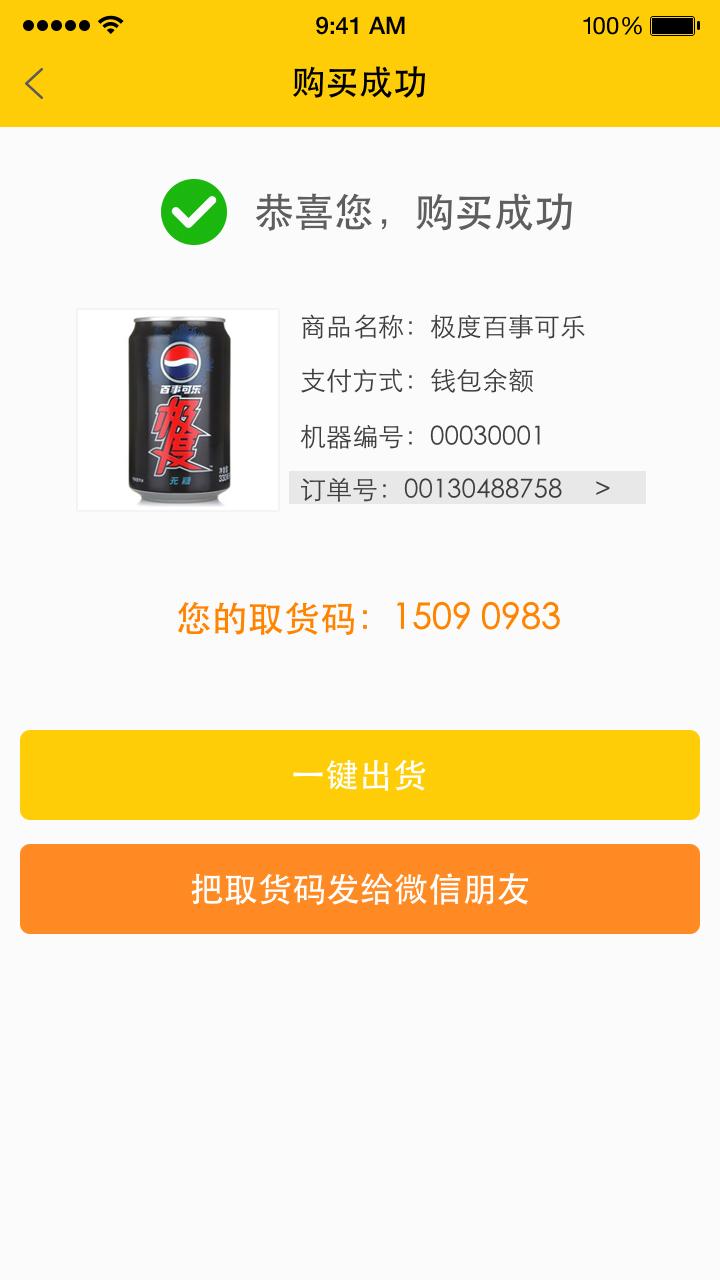Tap the 购买成功 title text
The height and width of the screenshot is (1280, 720).
click(x=359, y=84)
